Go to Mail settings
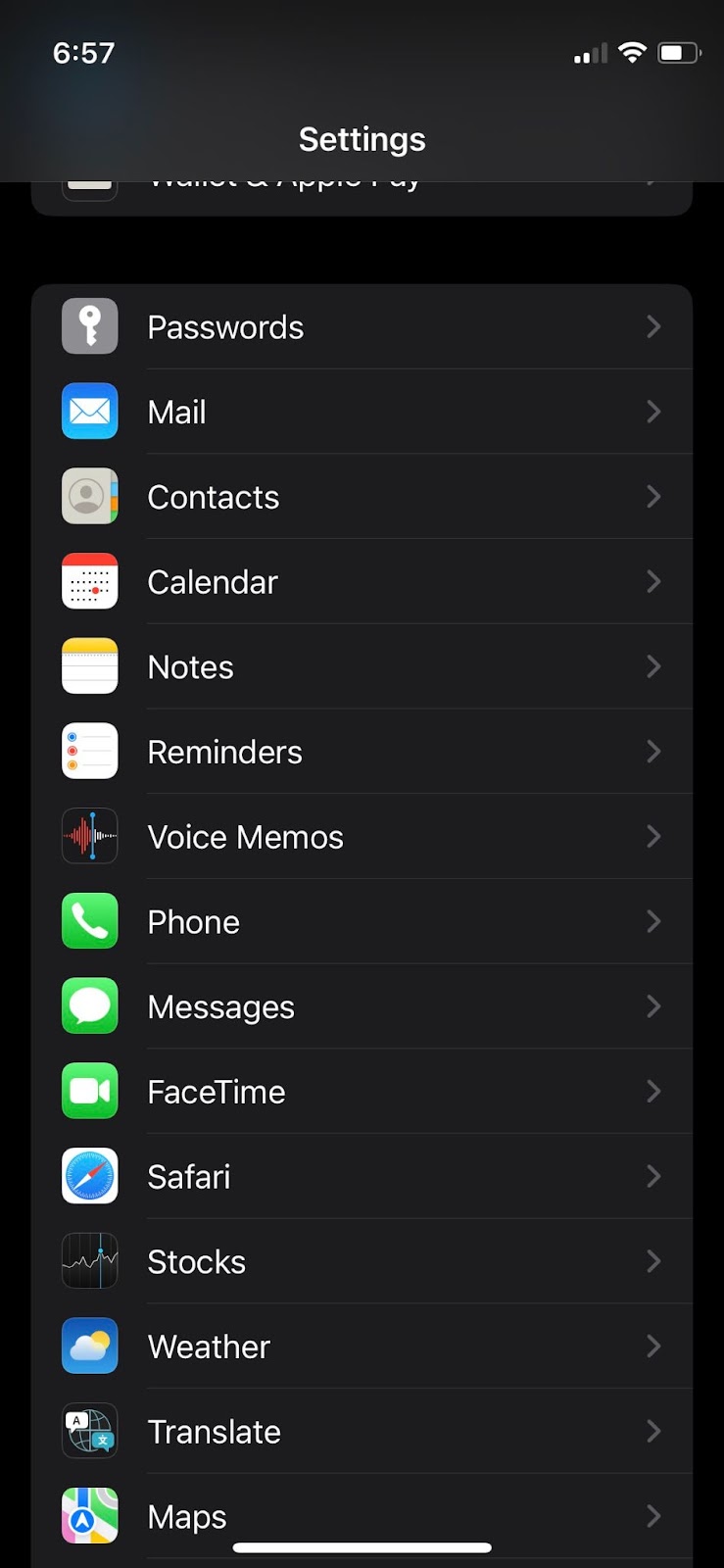The height and width of the screenshot is (1568, 724). tap(362, 412)
